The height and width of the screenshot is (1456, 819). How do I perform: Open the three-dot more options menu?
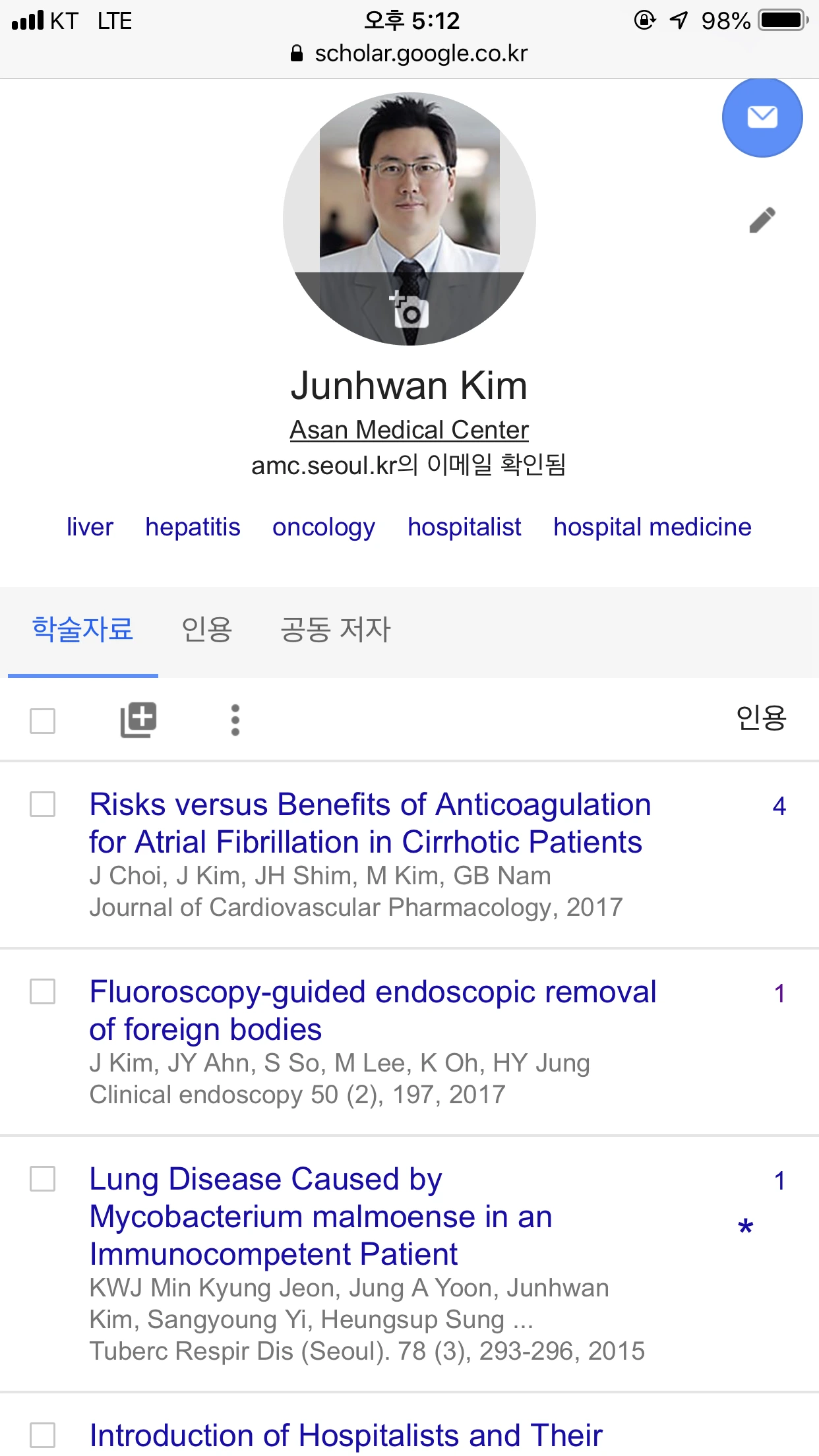[x=235, y=719]
